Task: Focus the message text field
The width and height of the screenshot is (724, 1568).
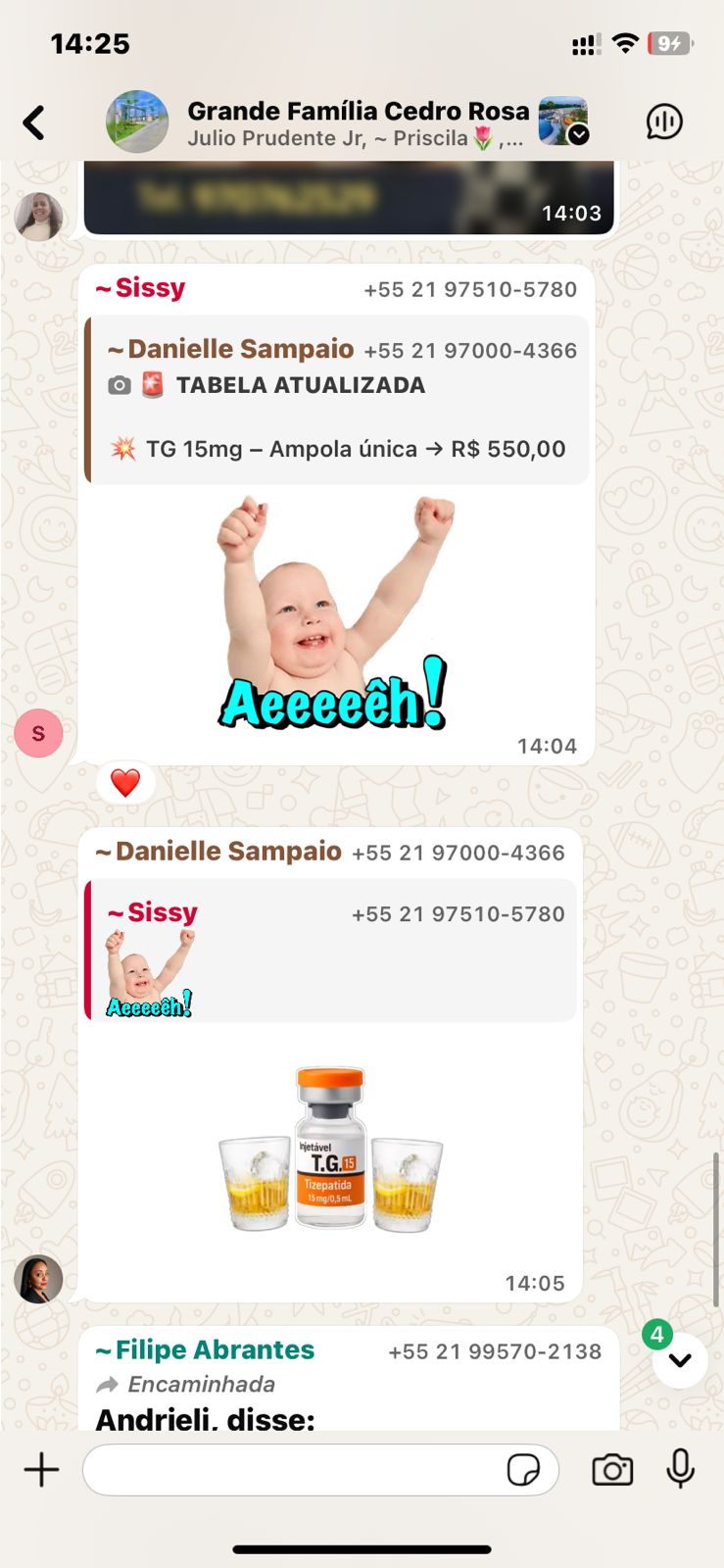Action: pos(294,1470)
